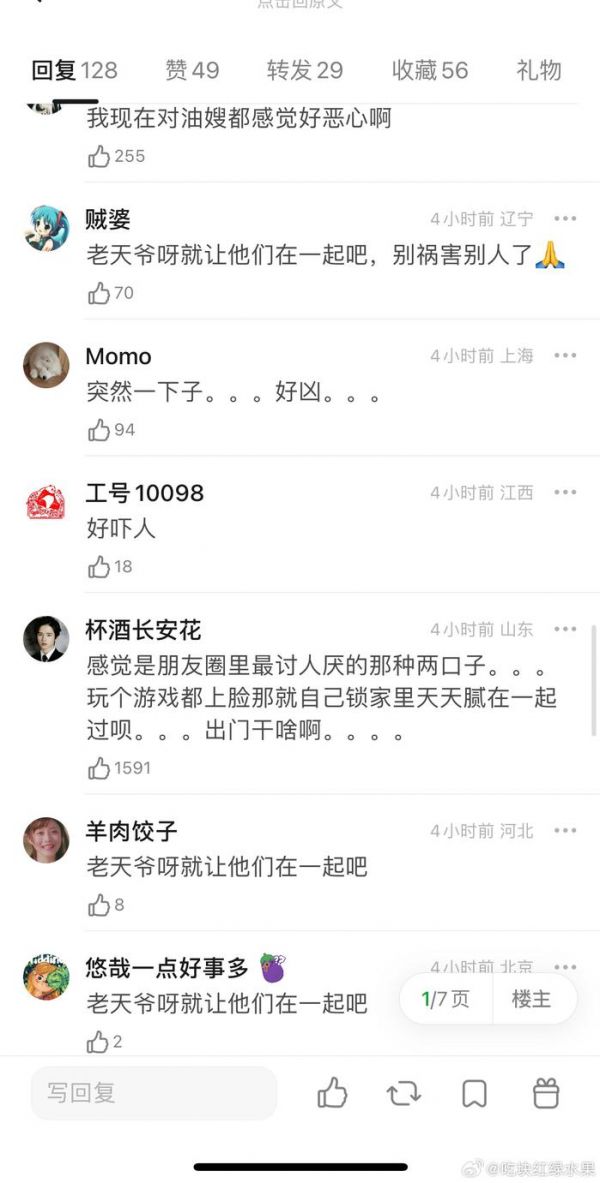
Task: Like 羊肉饺子's comment
Action: click(x=99, y=905)
